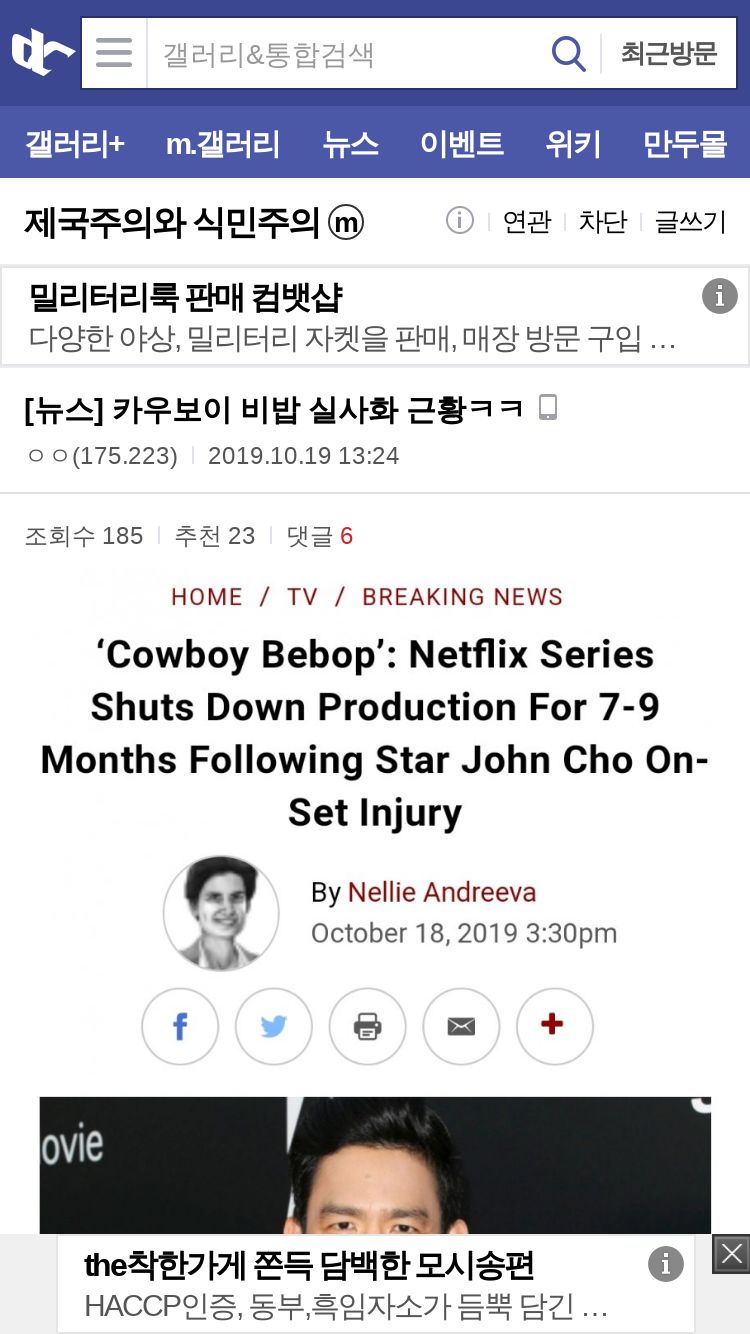The width and height of the screenshot is (750, 1334).
Task: Select the 만두몰 tab
Action: click(684, 144)
